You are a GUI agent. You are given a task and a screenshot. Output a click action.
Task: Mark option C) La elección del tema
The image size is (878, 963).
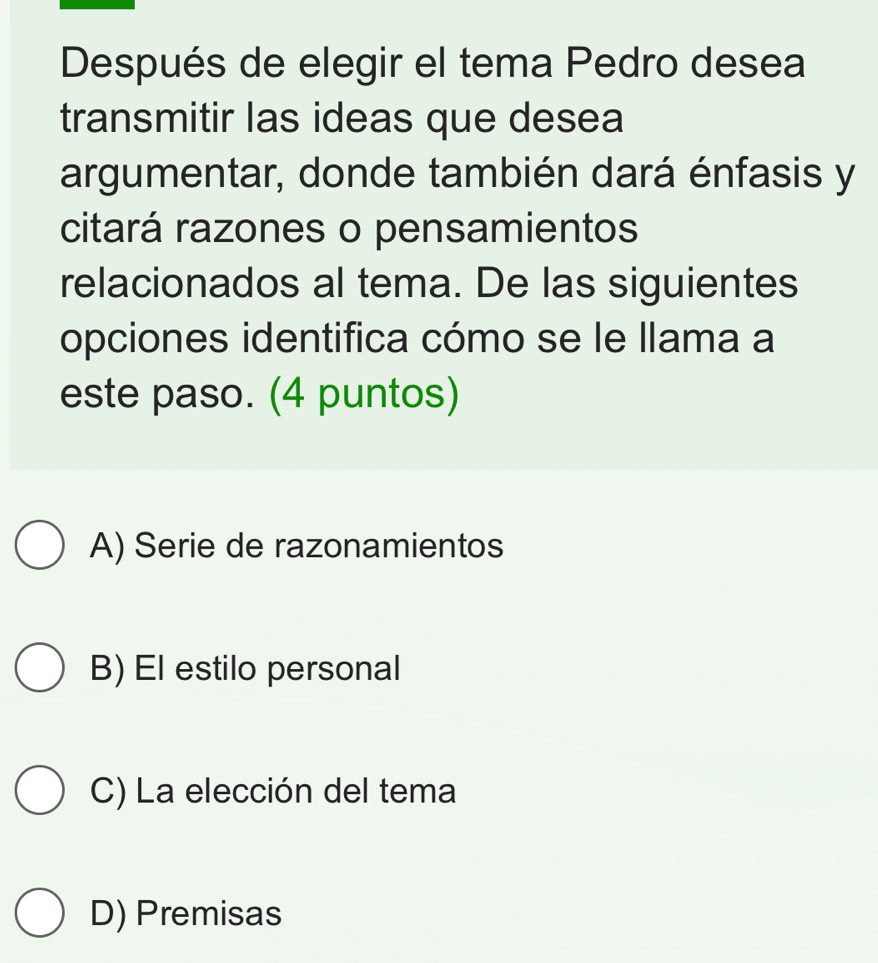(x=40, y=791)
